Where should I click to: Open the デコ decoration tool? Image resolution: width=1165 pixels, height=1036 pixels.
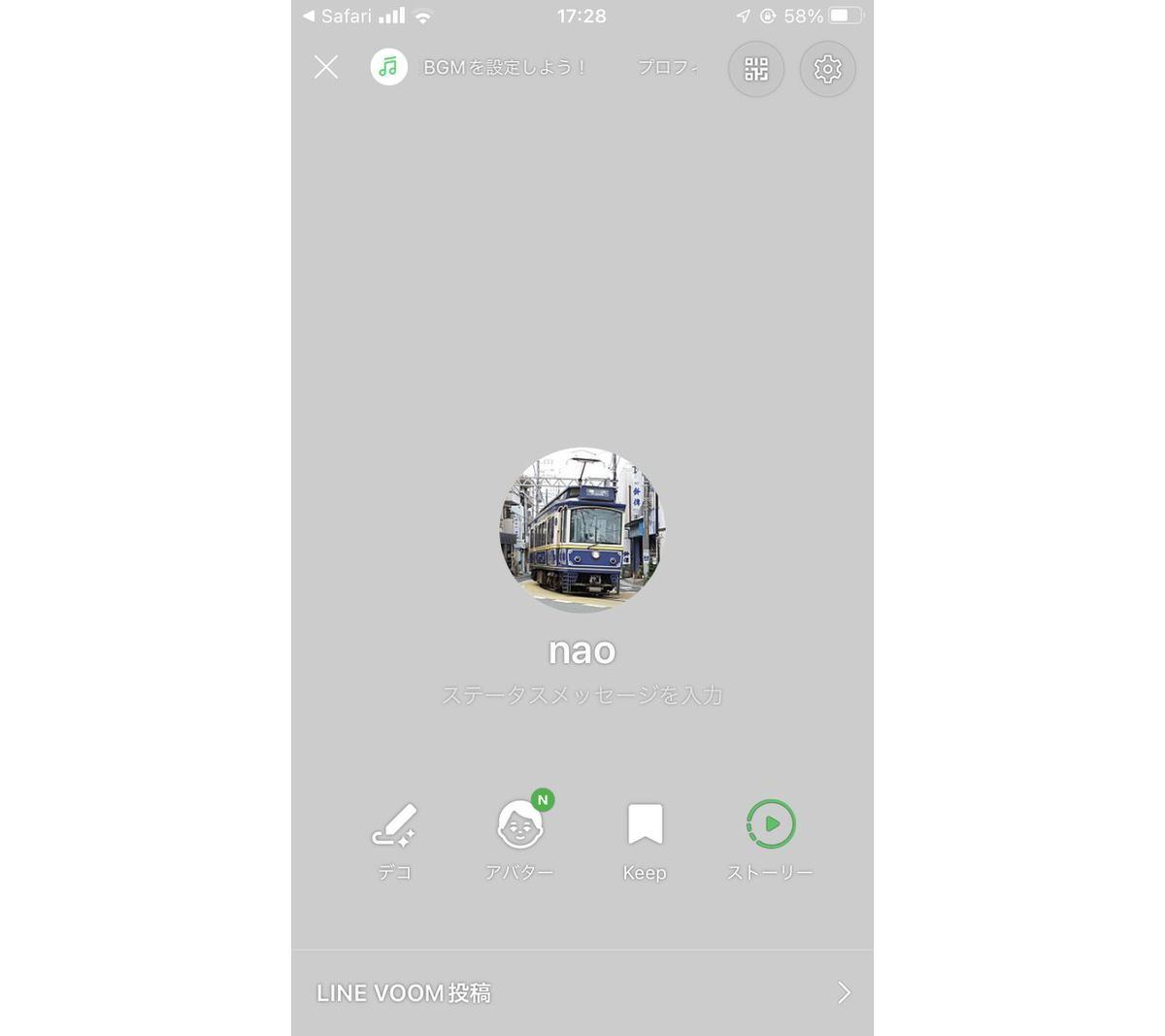pos(394,839)
